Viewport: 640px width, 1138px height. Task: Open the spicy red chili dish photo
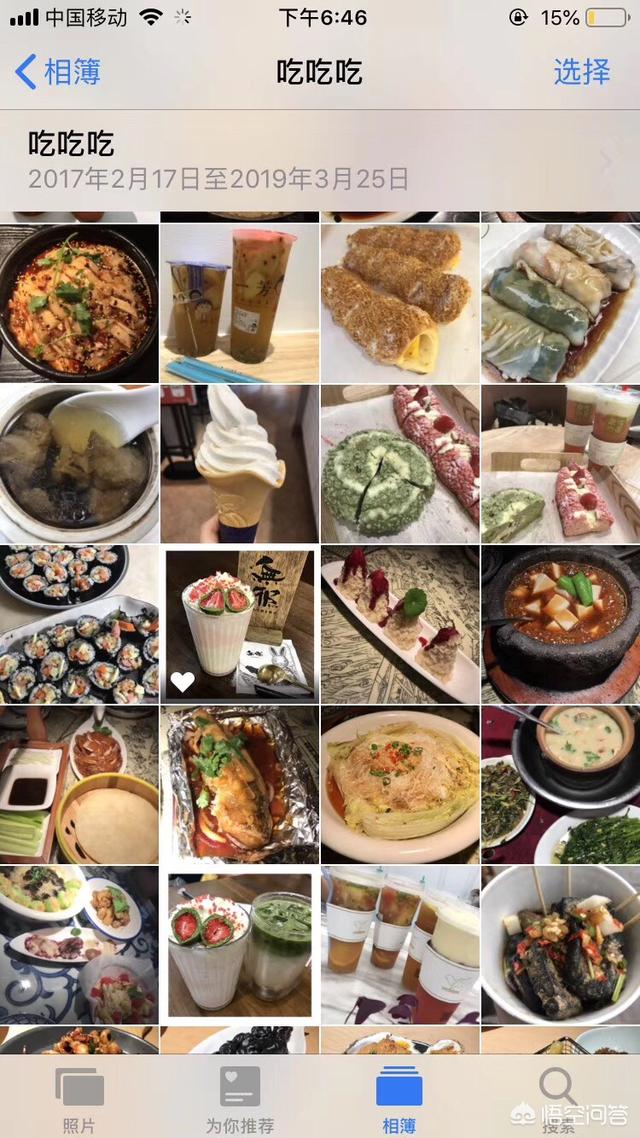[x=79, y=303]
